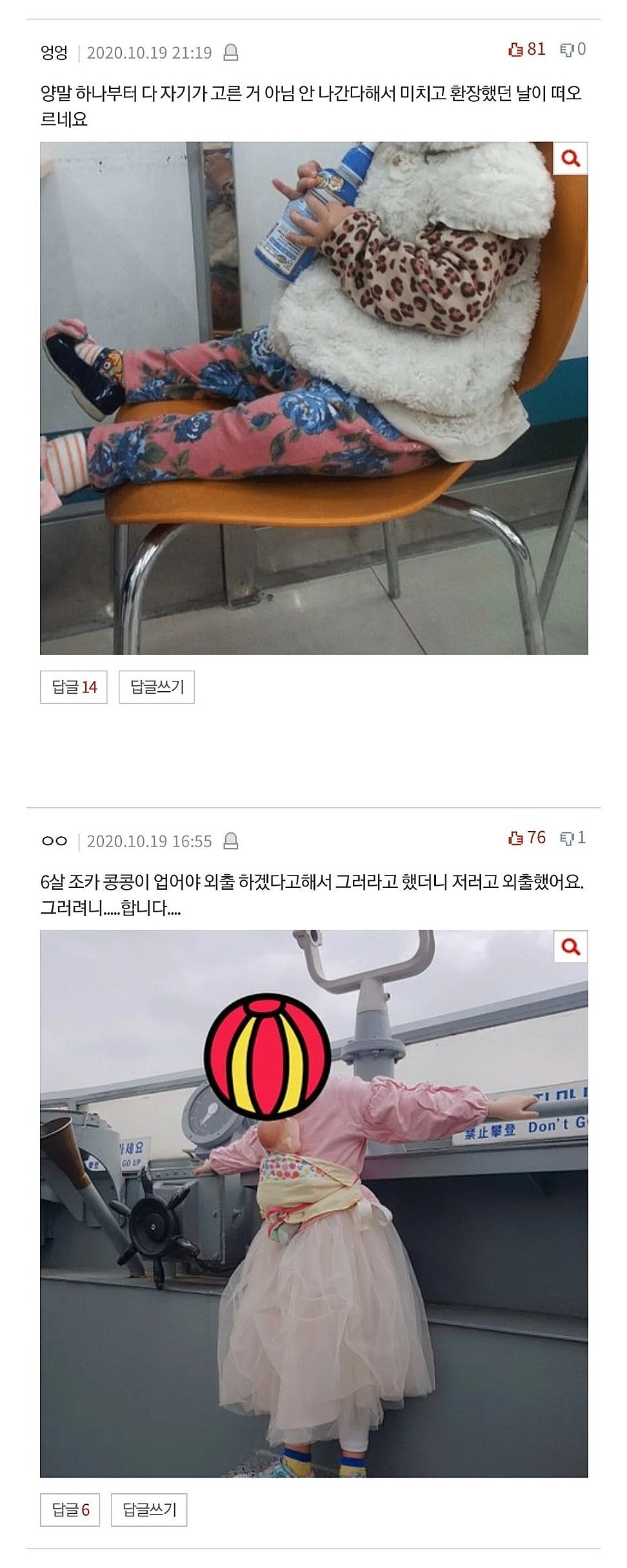Downvote the comment by 엉엉
627x1568 pixels.
[573, 50]
